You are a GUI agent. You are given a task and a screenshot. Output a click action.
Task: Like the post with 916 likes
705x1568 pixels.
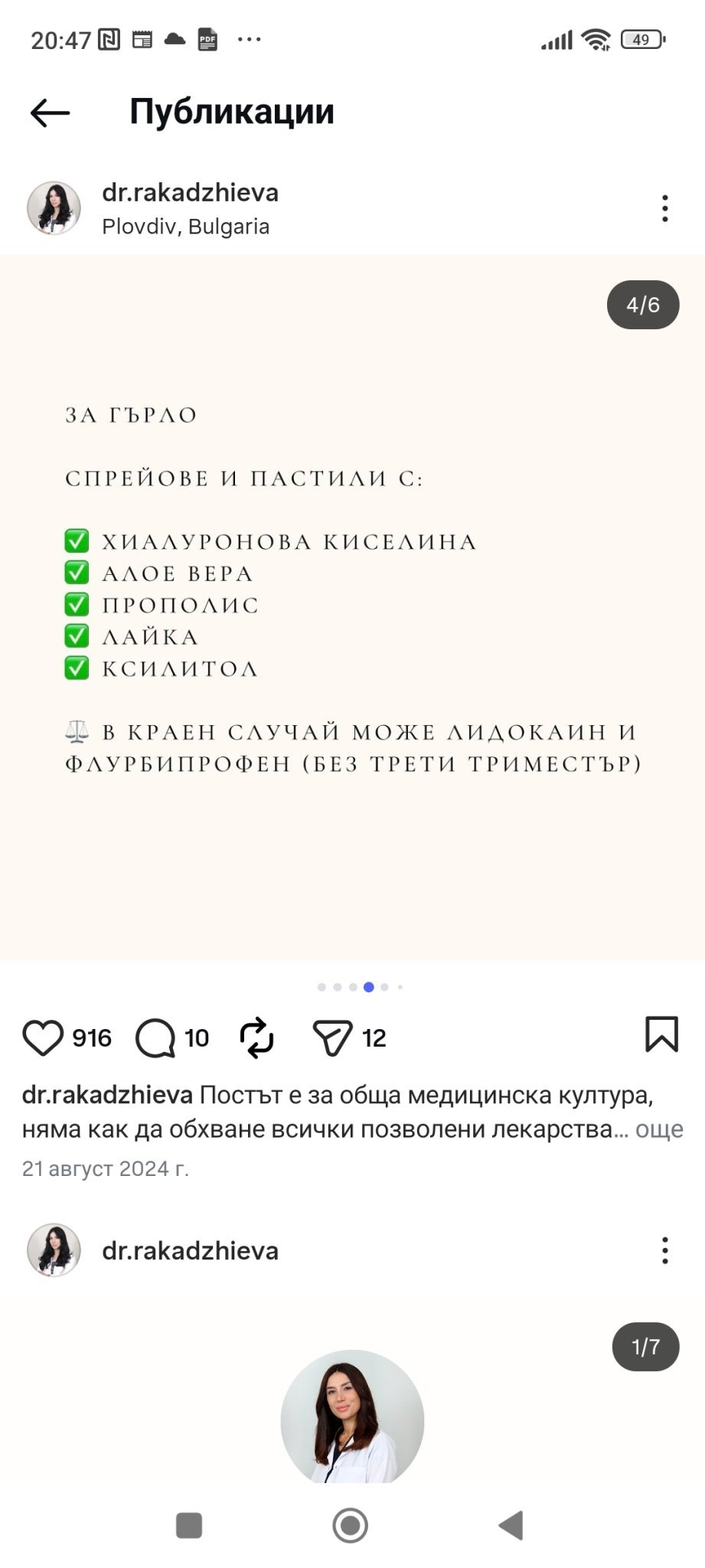43,1038
